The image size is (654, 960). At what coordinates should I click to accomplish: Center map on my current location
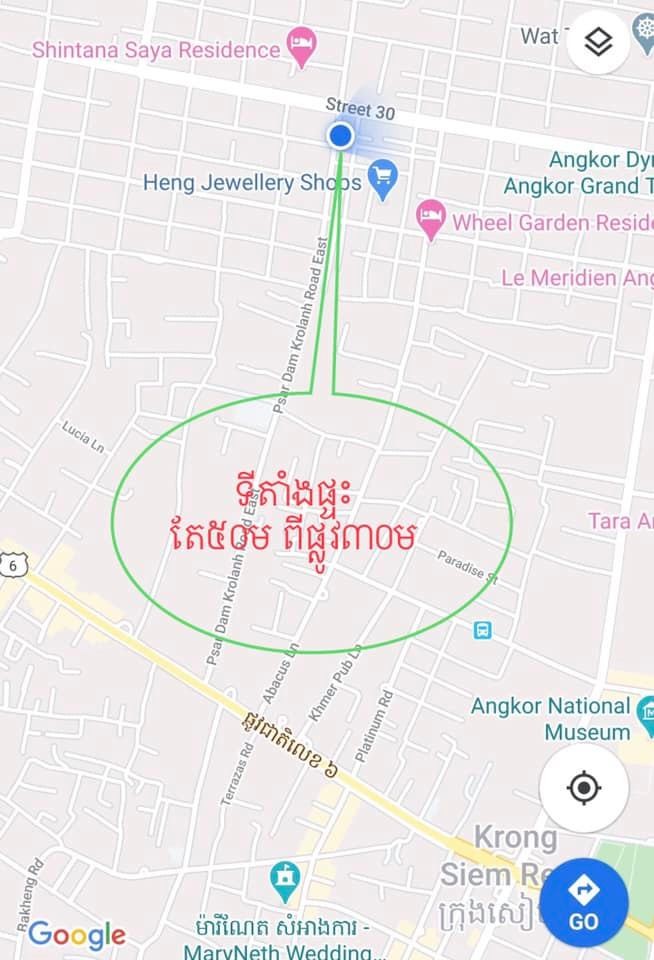[x=584, y=788]
